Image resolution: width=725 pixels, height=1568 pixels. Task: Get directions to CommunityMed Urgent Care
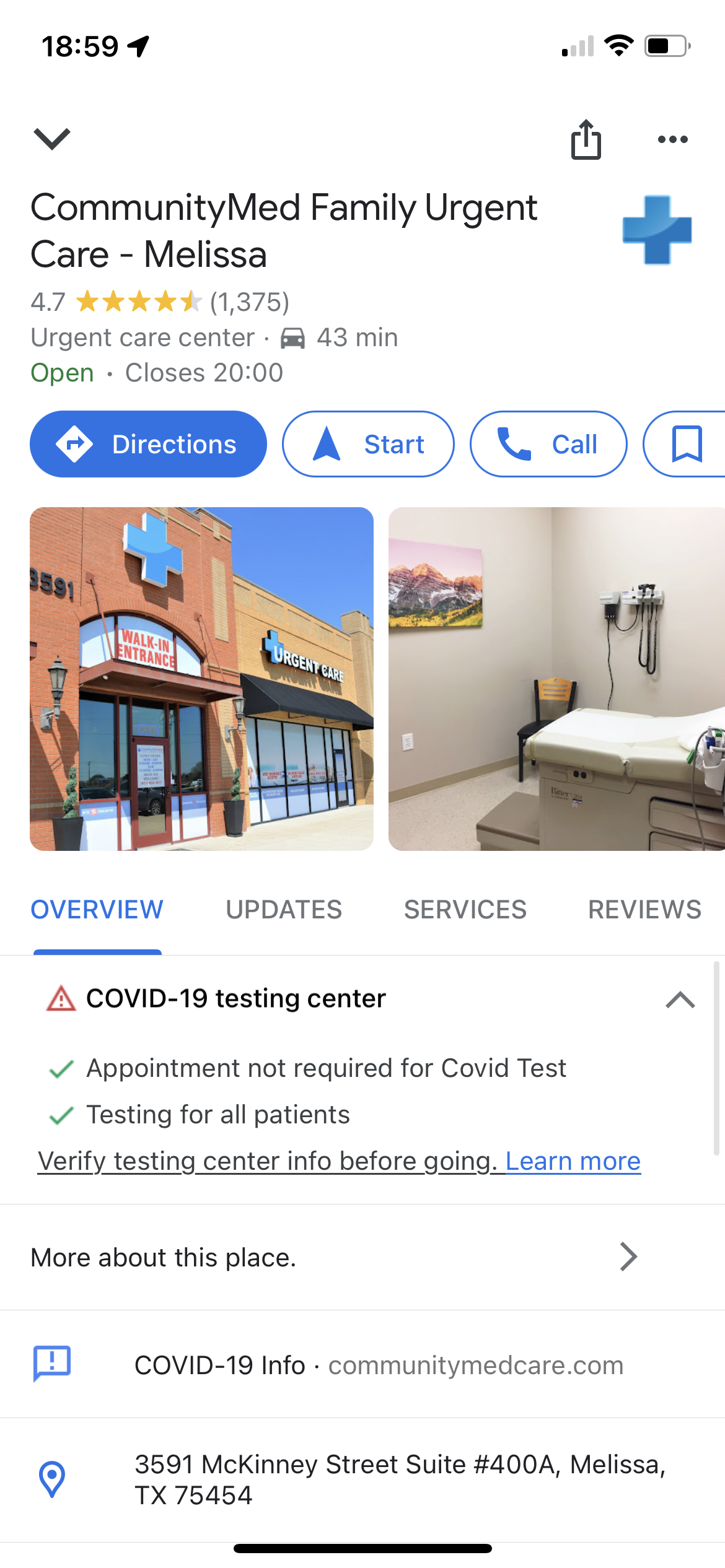tap(148, 444)
